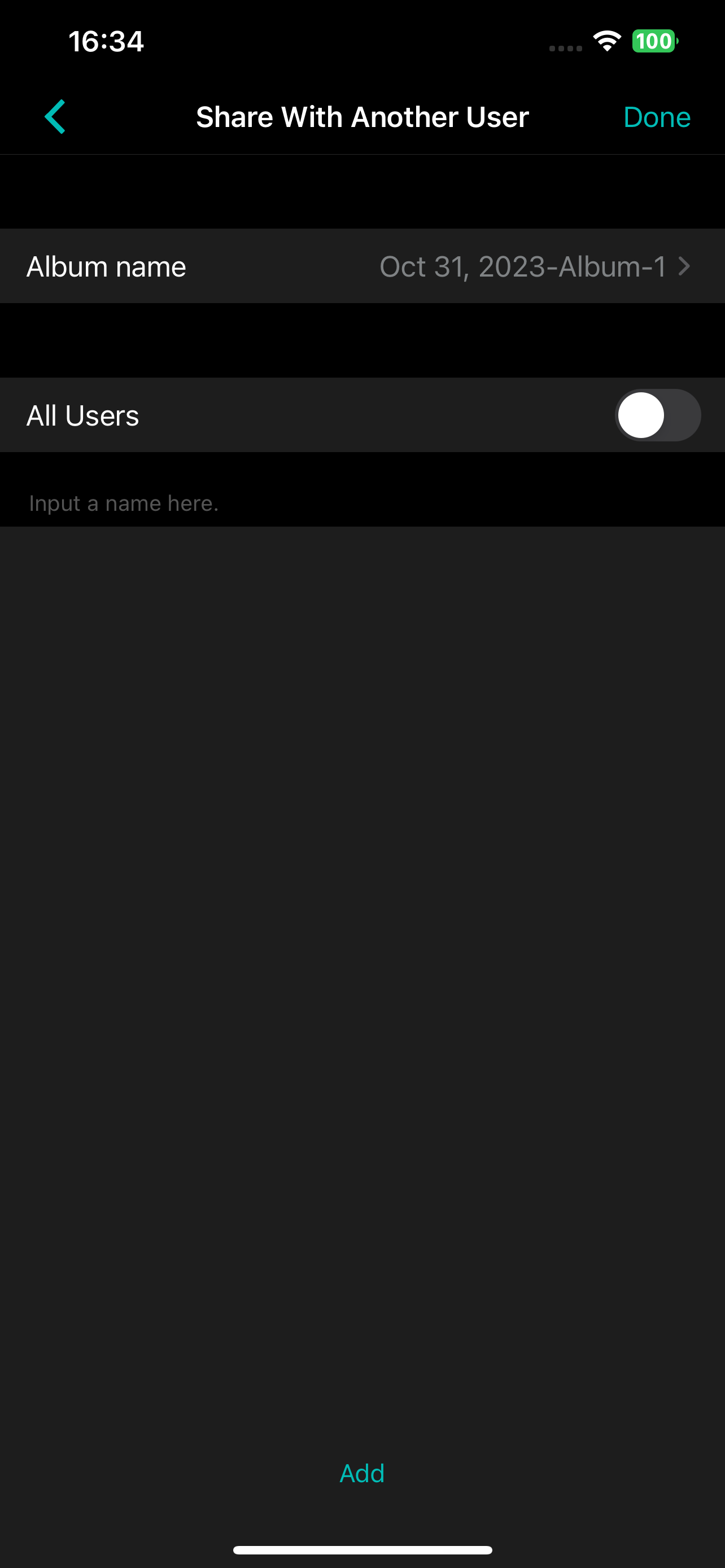Focus the 'Input a name here' field
This screenshot has width=725, height=1568.
362,503
